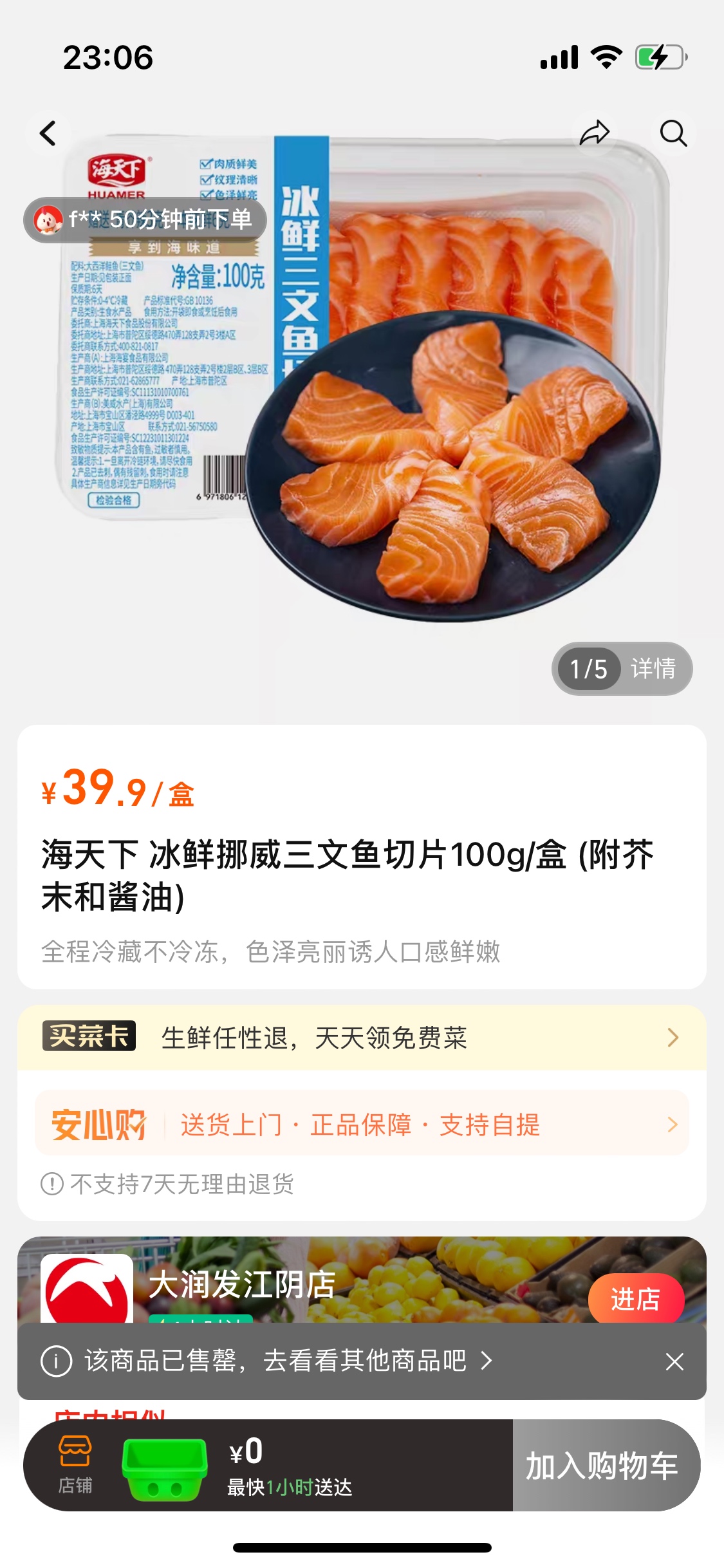Open the search icon

pyautogui.click(x=673, y=133)
